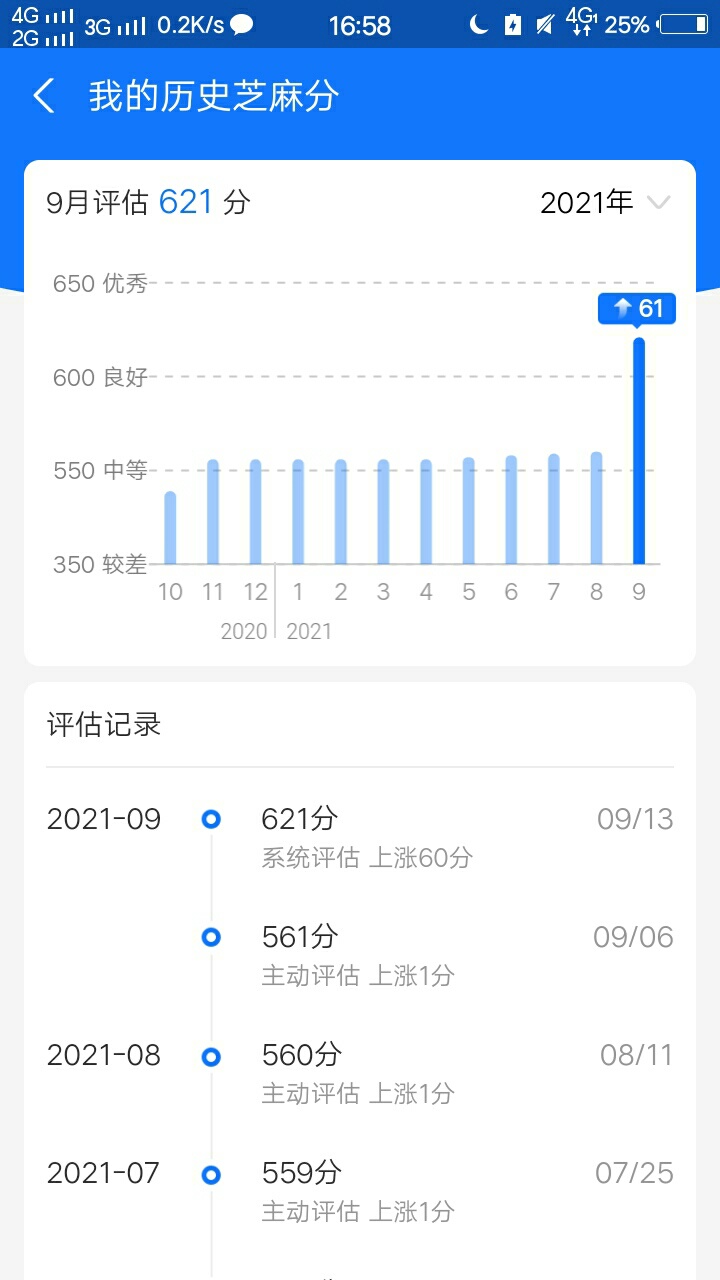The width and height of the screenshot is (720, 1280).
Task: Select the month 10 bar in chart
Action: [x=170, y=528]
